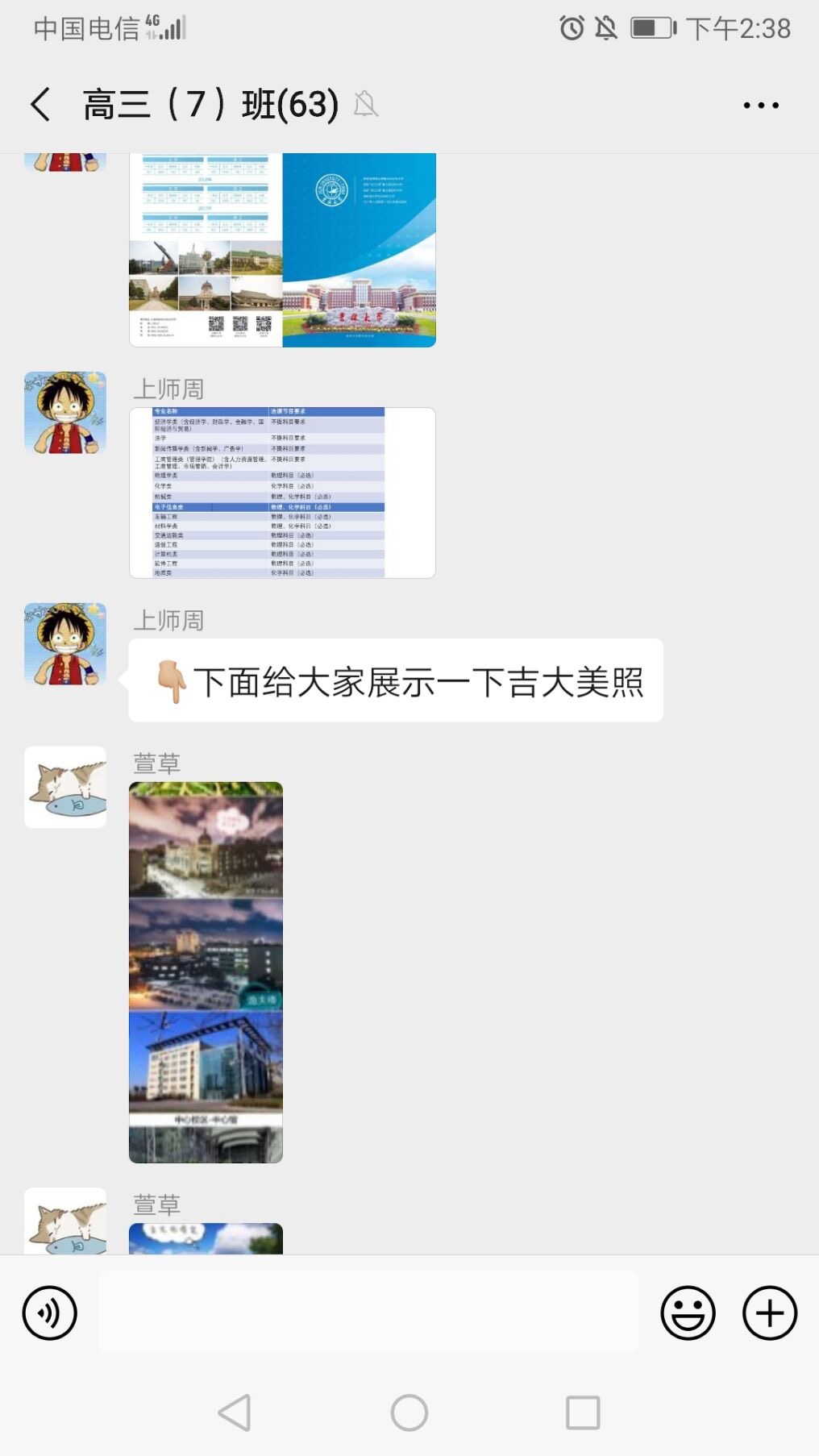Open 萱草's tall campus photo collage
The height and width of the screenshot is (1456, 819).
coord(206,972)
